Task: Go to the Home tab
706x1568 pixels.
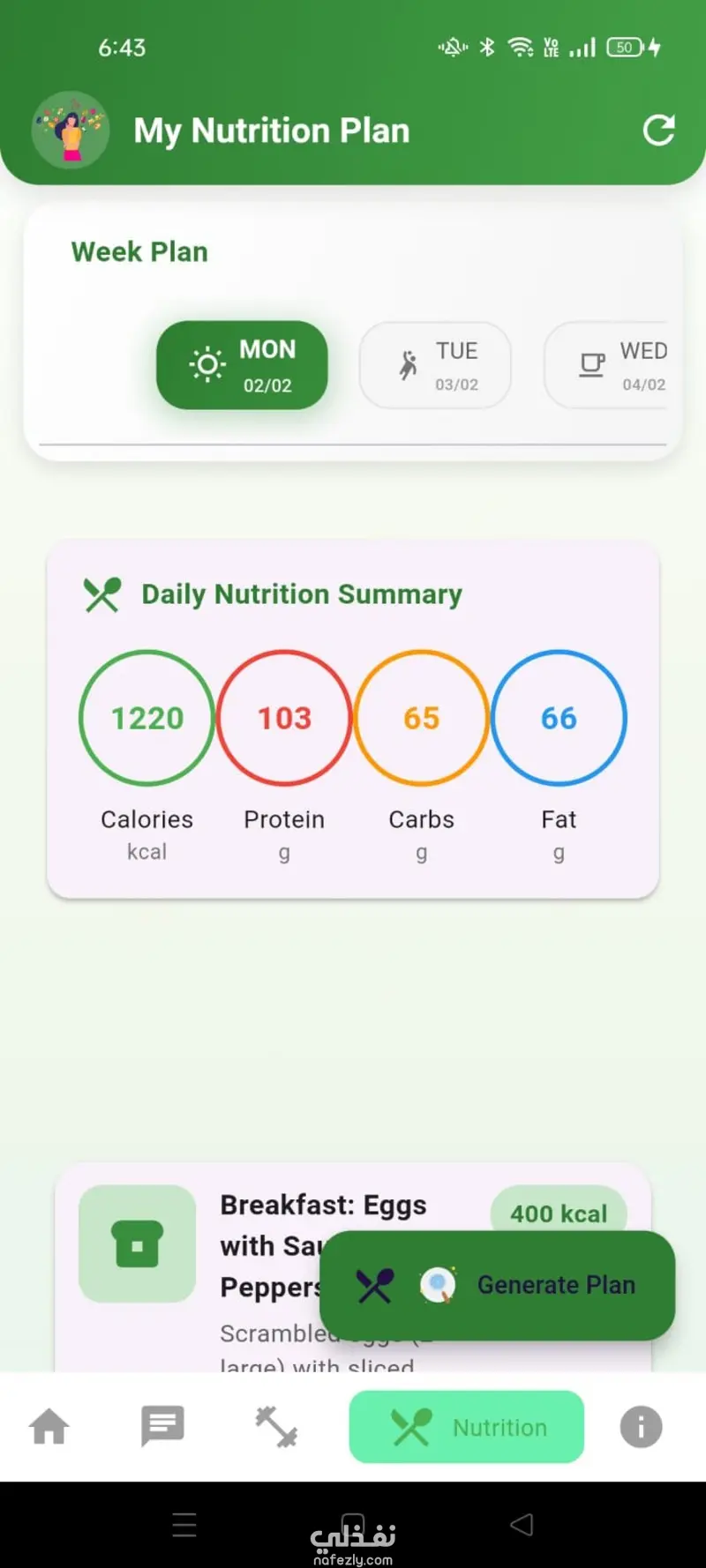Action: click(49, 1426)
